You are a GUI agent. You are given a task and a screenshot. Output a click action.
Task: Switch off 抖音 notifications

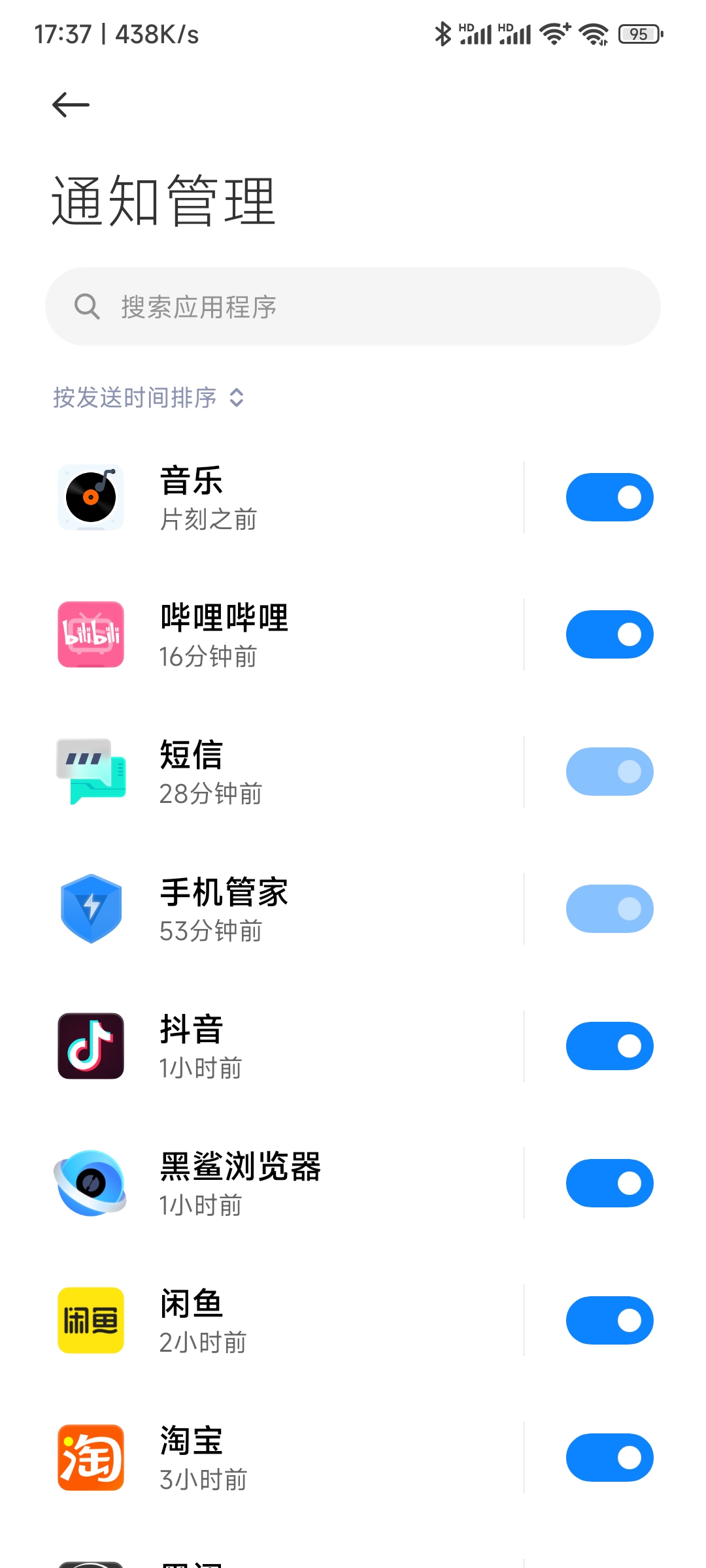click(x=609, y=1046)
